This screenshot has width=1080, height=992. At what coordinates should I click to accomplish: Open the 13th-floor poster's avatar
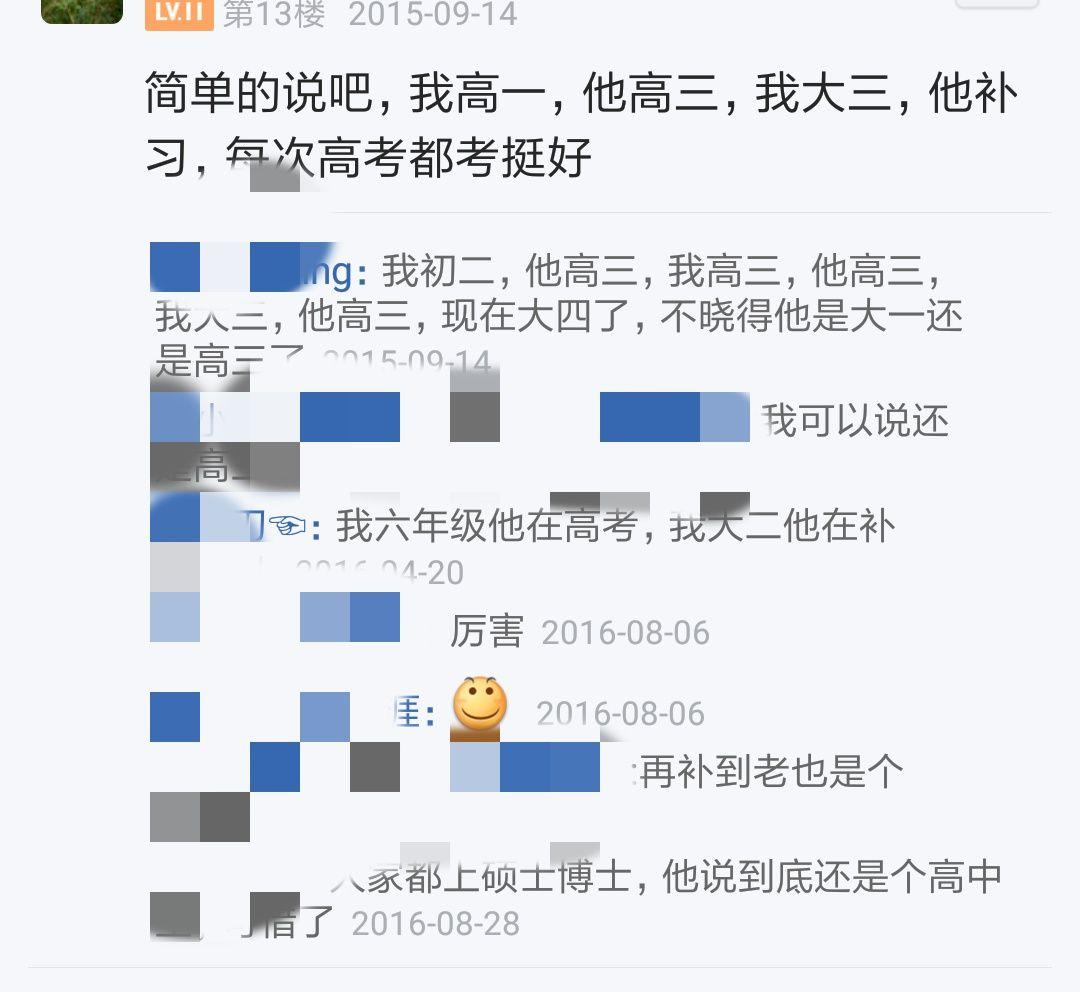point(82,10)
